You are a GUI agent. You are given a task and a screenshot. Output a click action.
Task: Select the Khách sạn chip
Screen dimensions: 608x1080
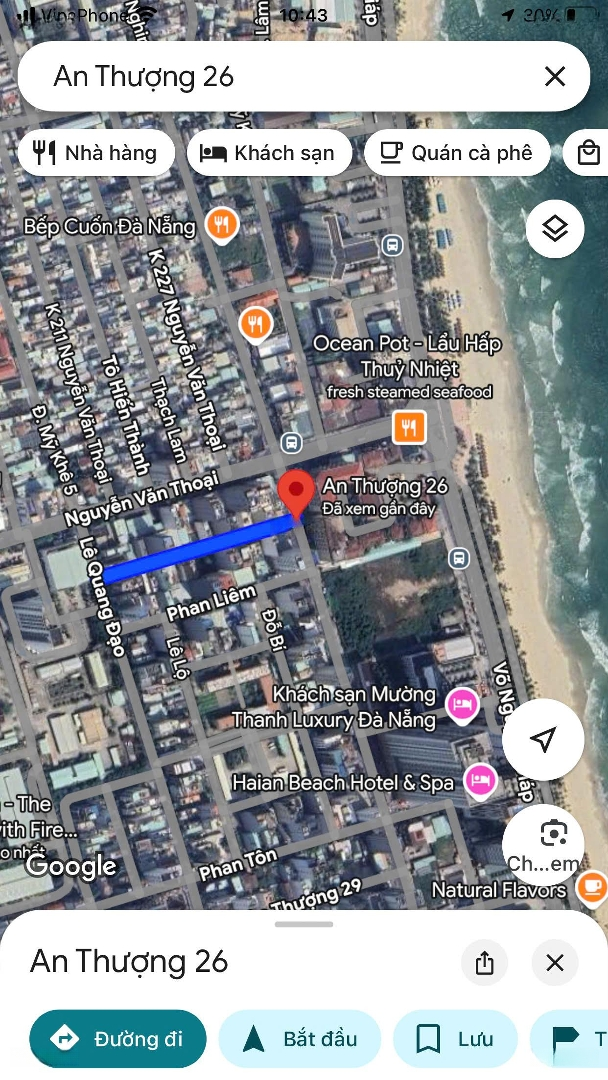tap(269, 153)
